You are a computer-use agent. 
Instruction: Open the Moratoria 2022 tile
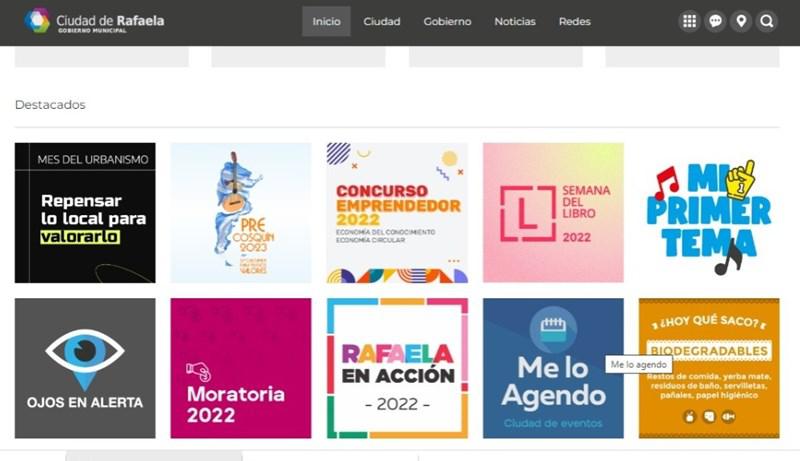[241, 368]
